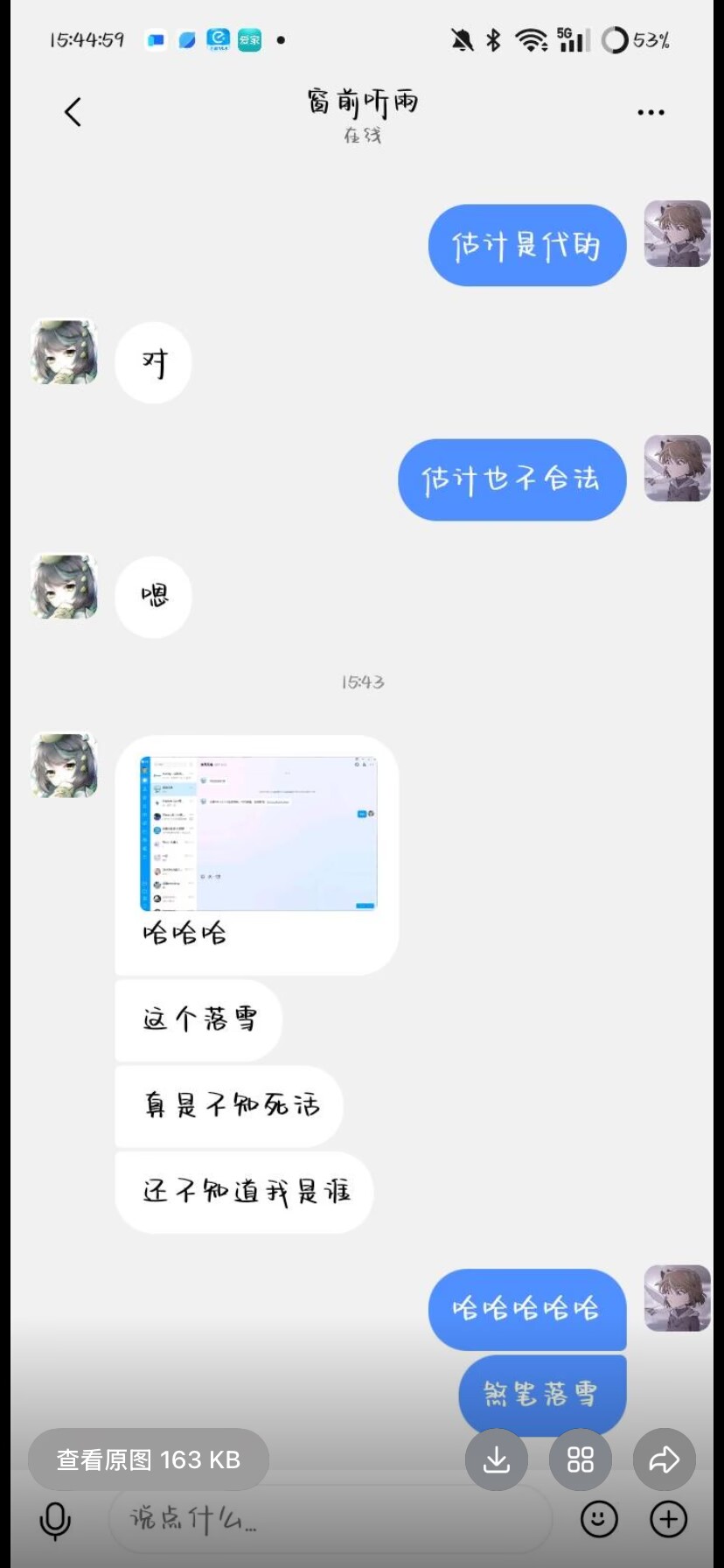View the original 163 KB image
Screen dimensions: 724x1568
(x=148, y=1459)
